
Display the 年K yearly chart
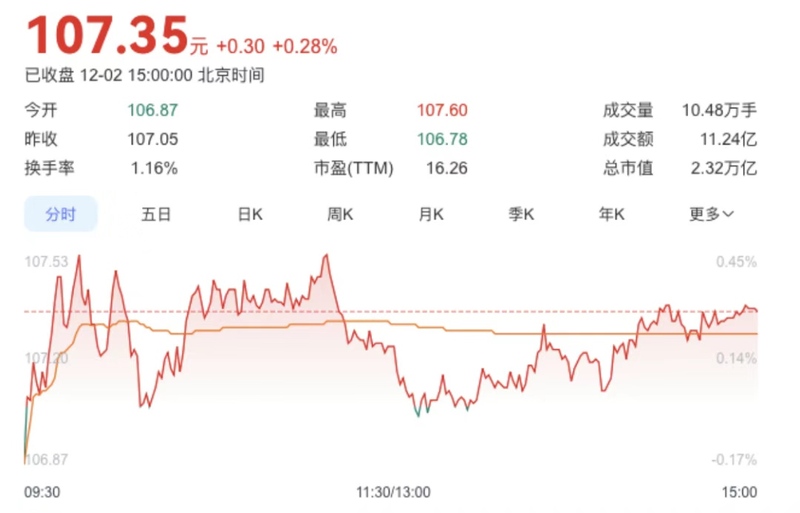611,214
